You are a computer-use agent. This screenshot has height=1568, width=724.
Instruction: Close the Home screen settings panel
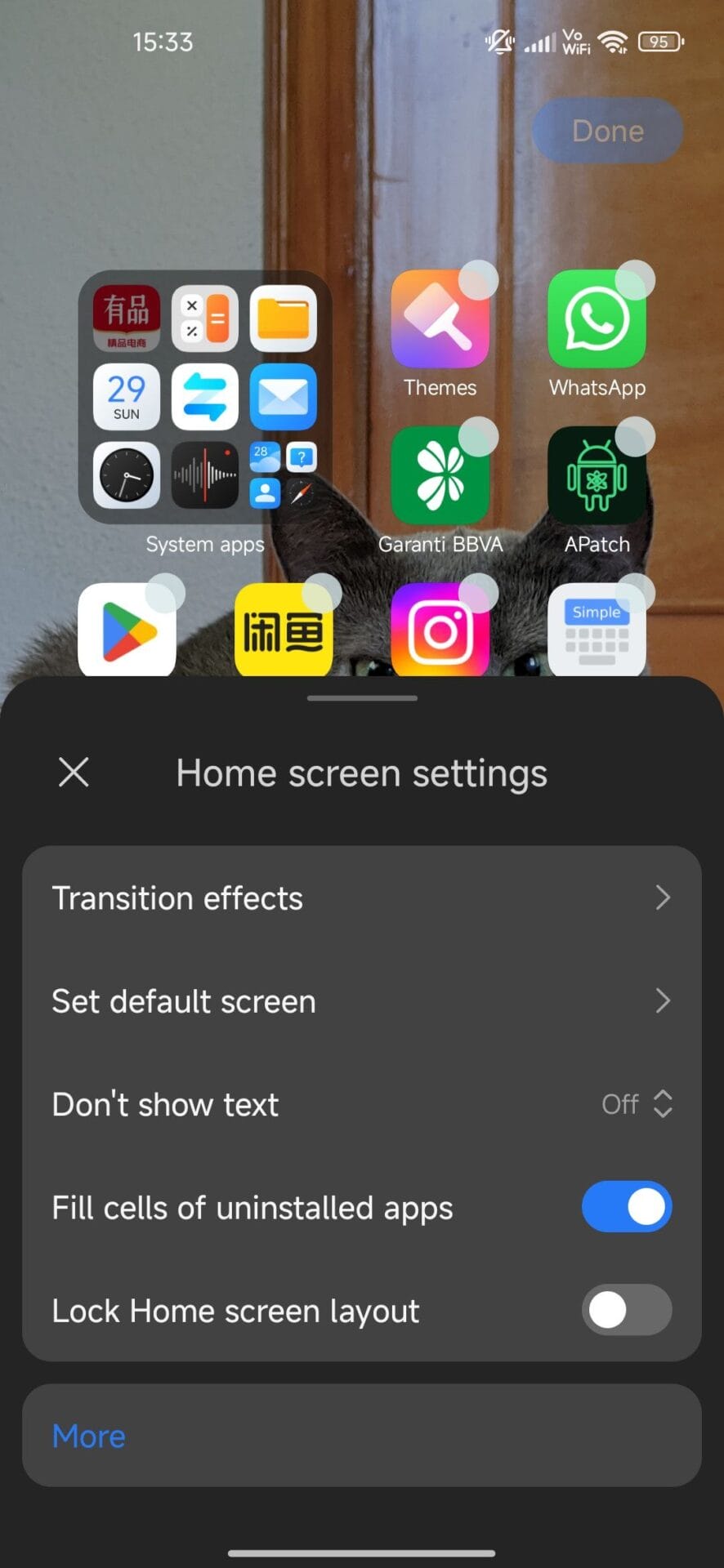74,772
